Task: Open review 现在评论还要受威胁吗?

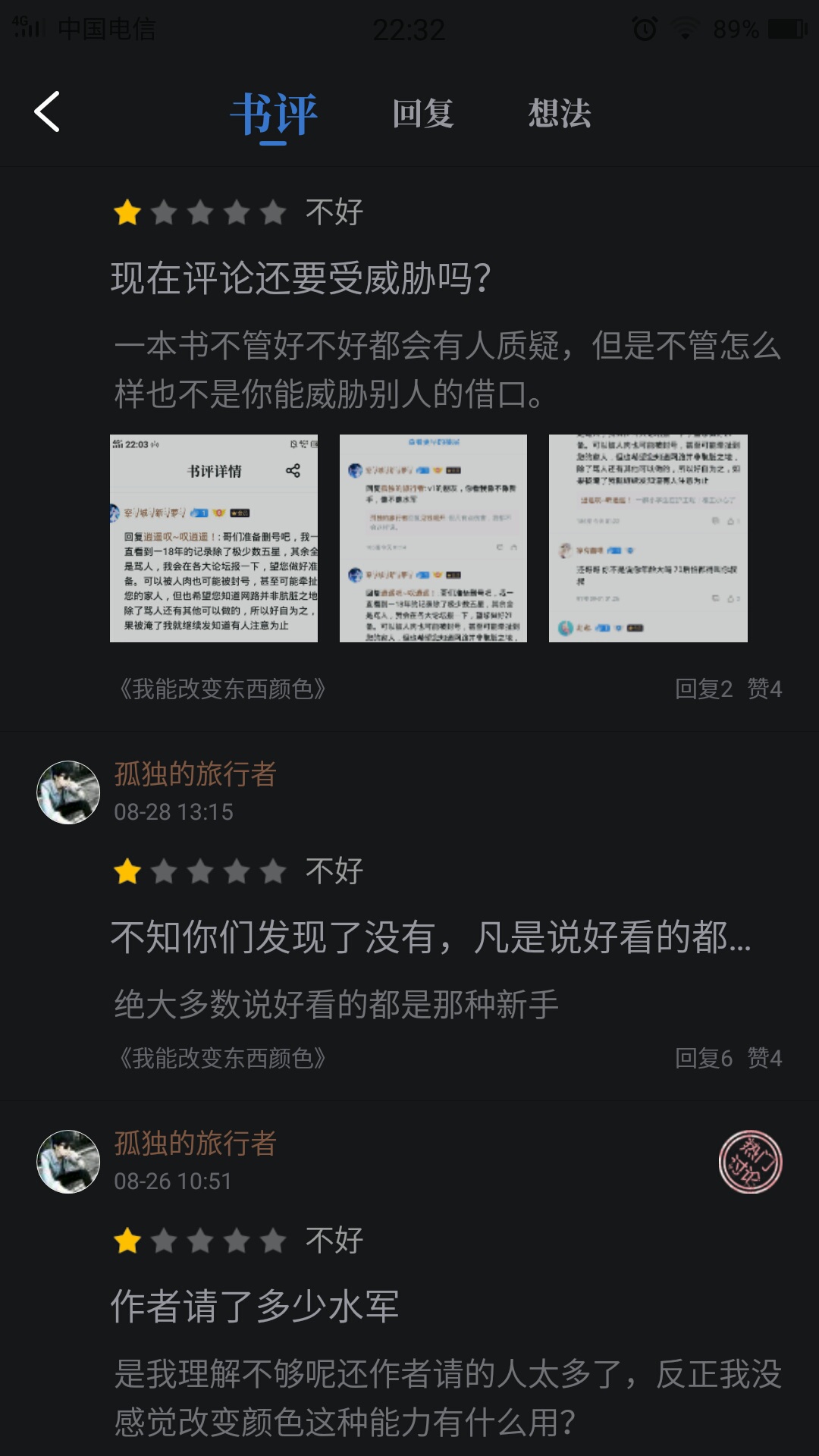Action: [x=301, y=278]
